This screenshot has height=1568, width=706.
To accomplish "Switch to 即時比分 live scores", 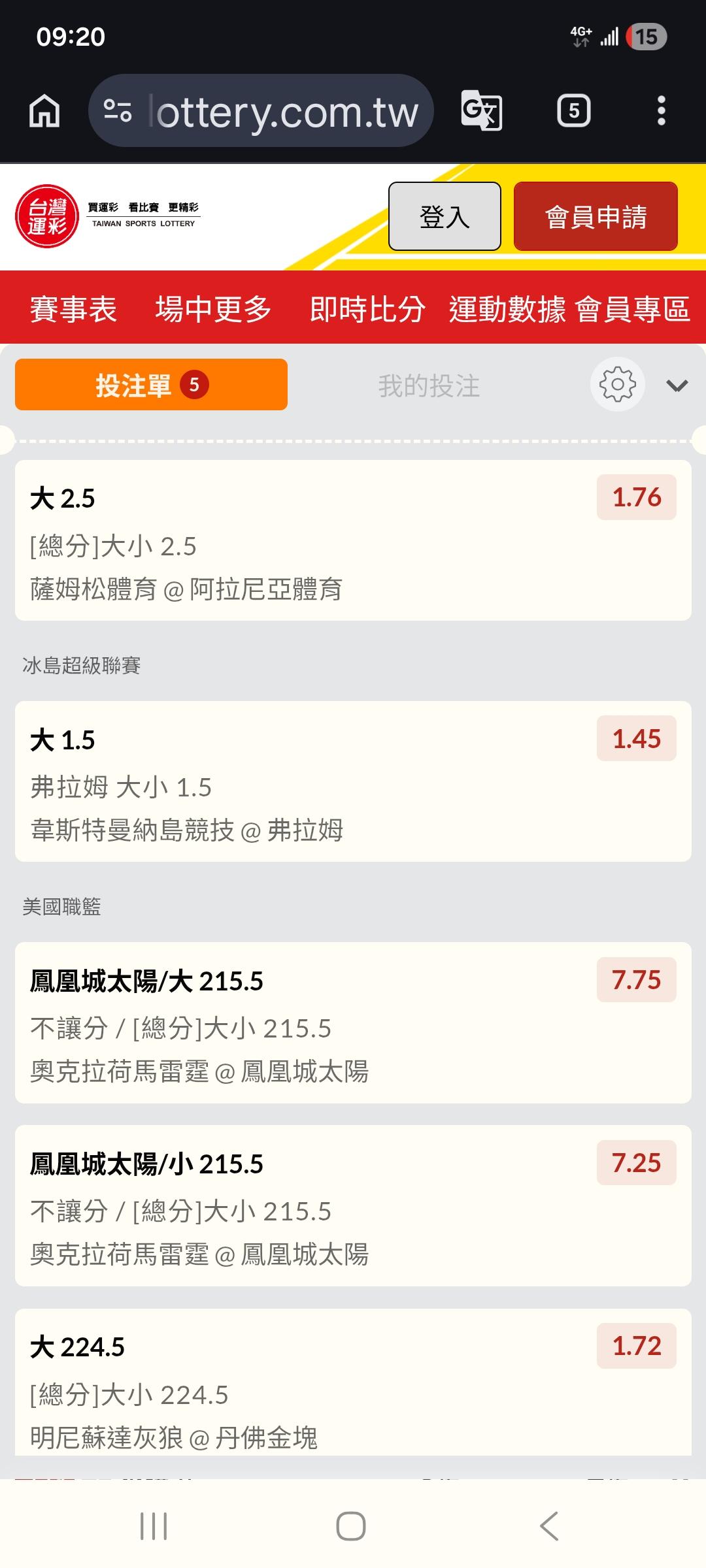I will (x=367, y=309).
